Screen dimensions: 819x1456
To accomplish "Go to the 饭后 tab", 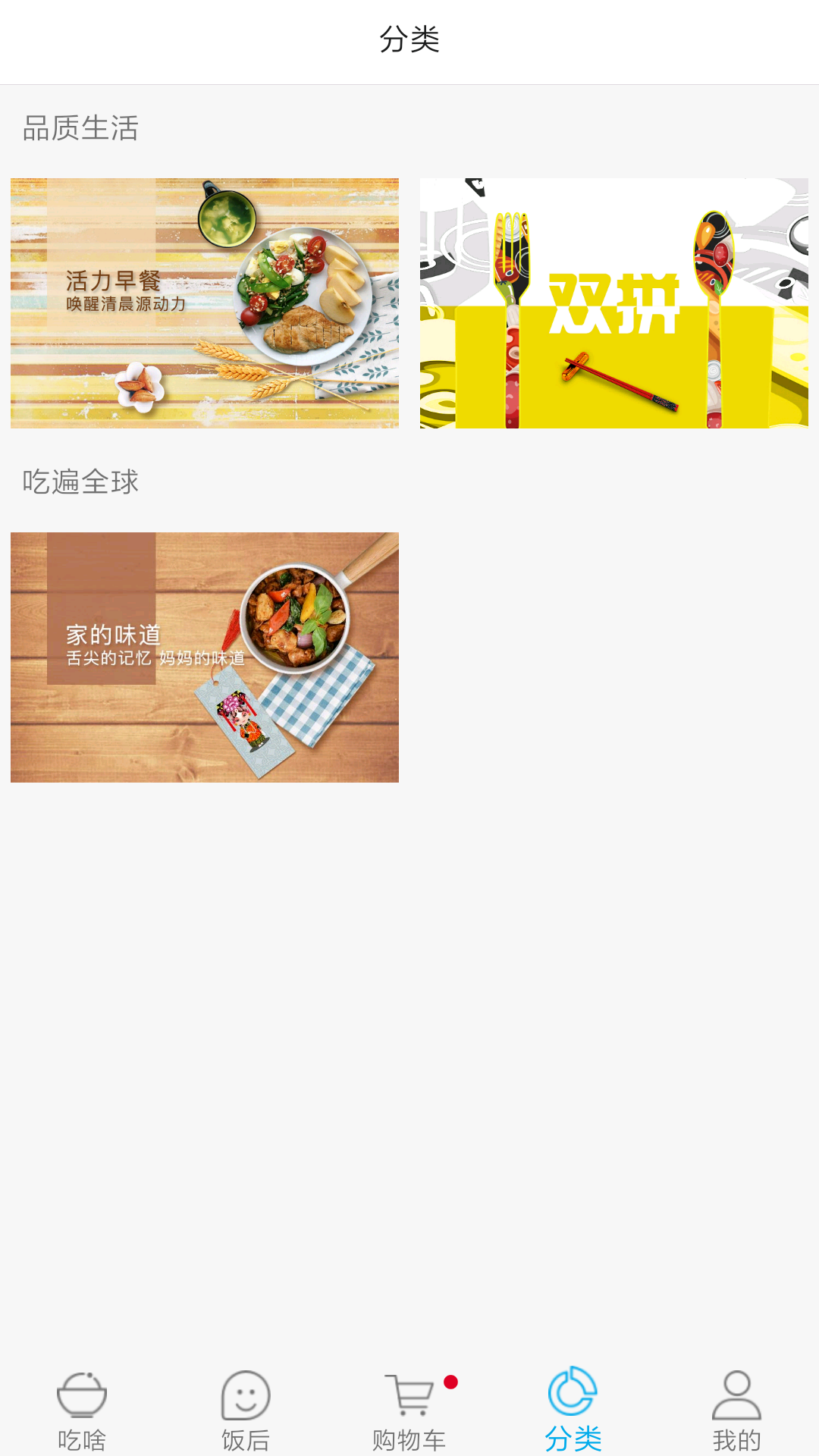I will [246, 1410].
